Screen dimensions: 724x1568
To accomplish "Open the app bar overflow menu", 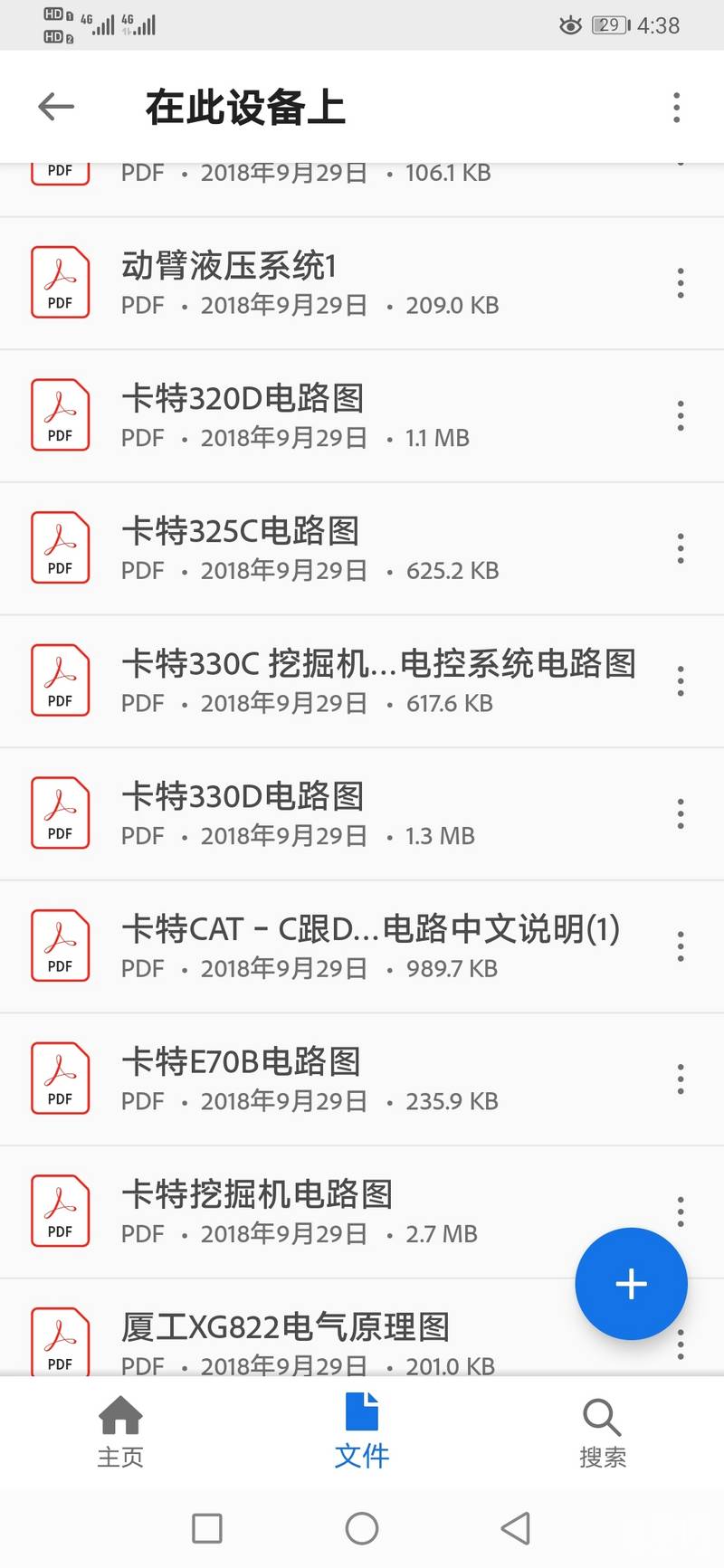I will coord(676,107).
